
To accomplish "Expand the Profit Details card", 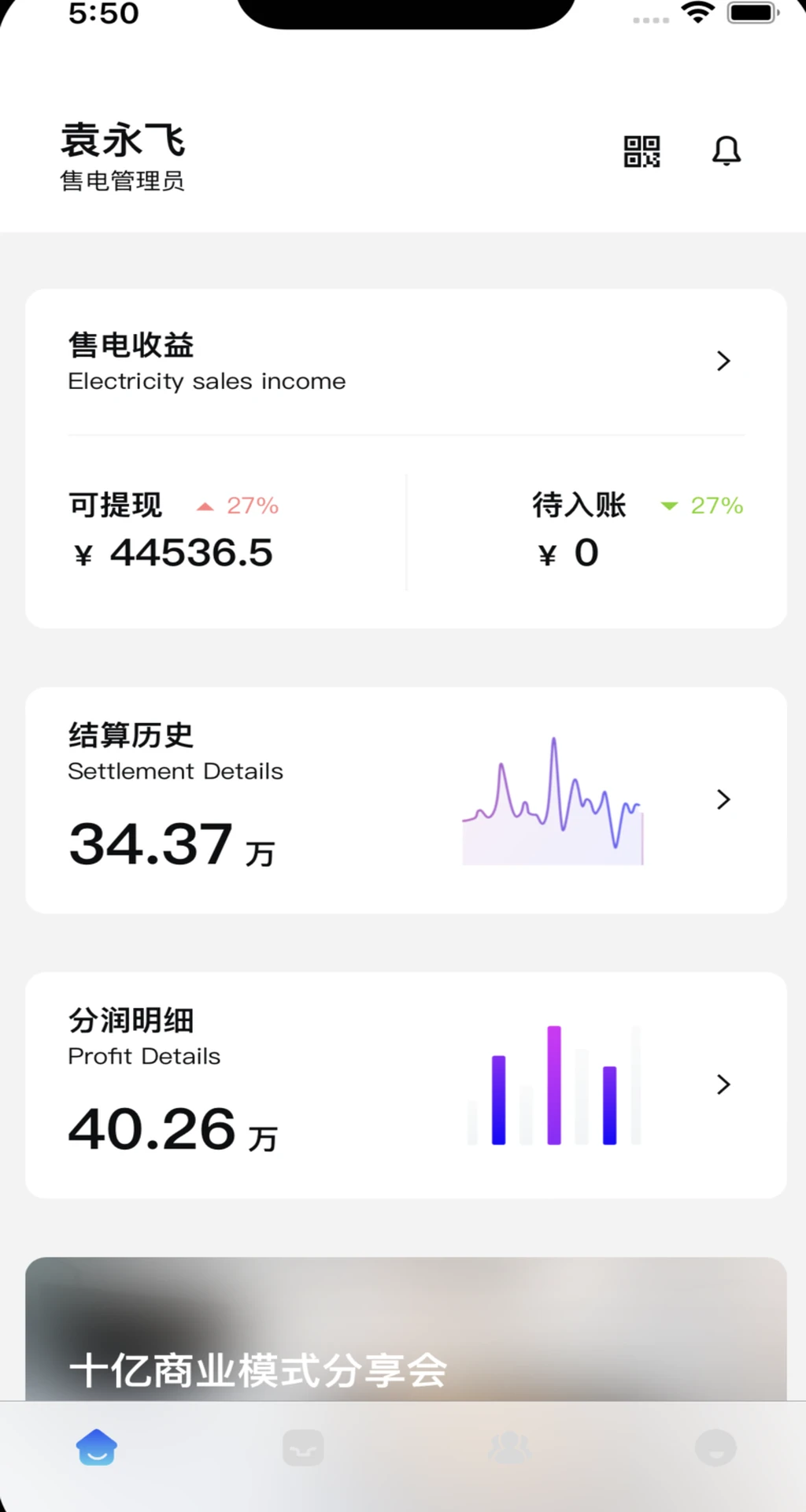I will pos(723,1084).
